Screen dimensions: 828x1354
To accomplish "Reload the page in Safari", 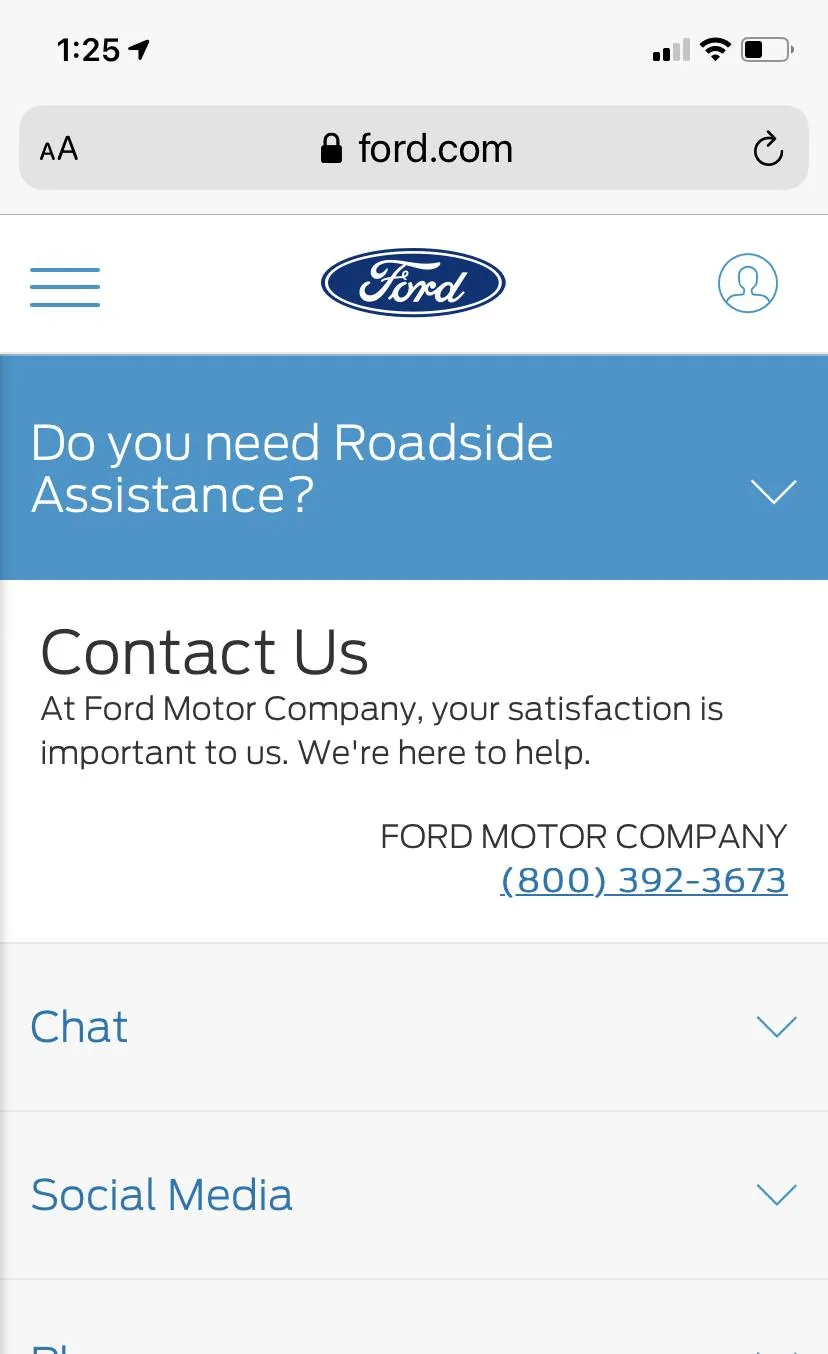I will [767, 149].
